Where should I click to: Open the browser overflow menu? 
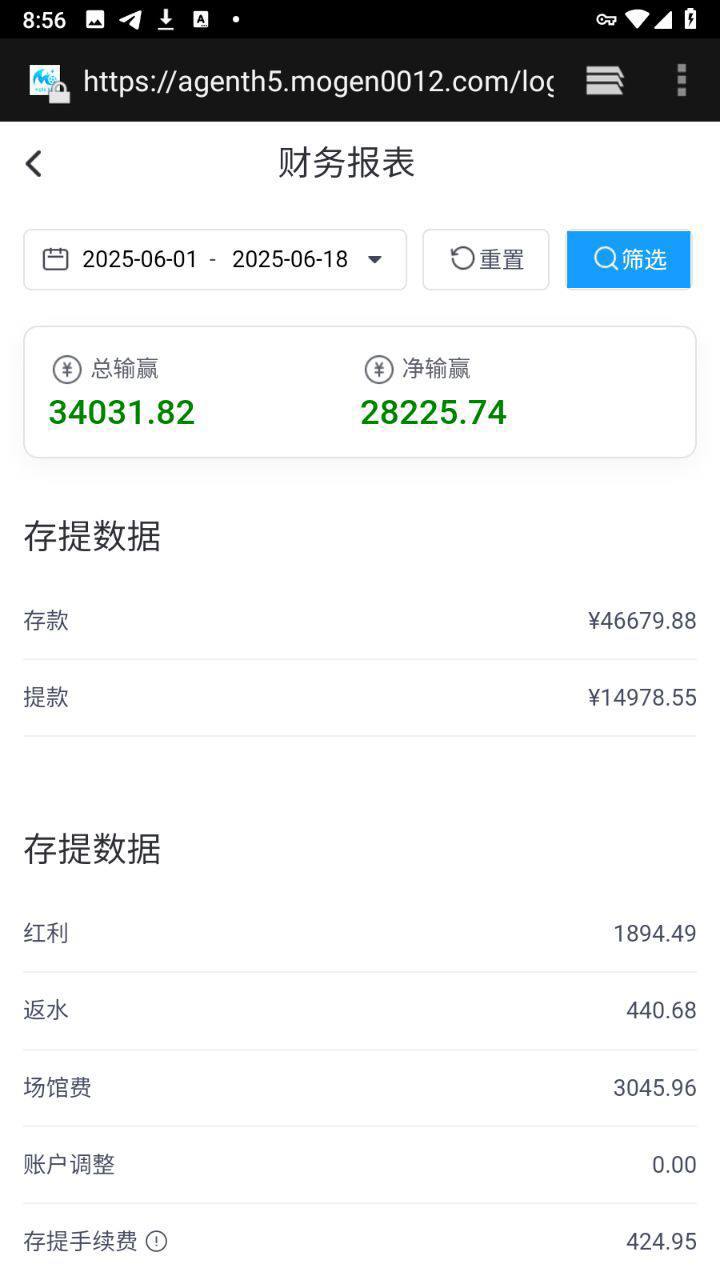pyautogui.click(x=681, y=81)
